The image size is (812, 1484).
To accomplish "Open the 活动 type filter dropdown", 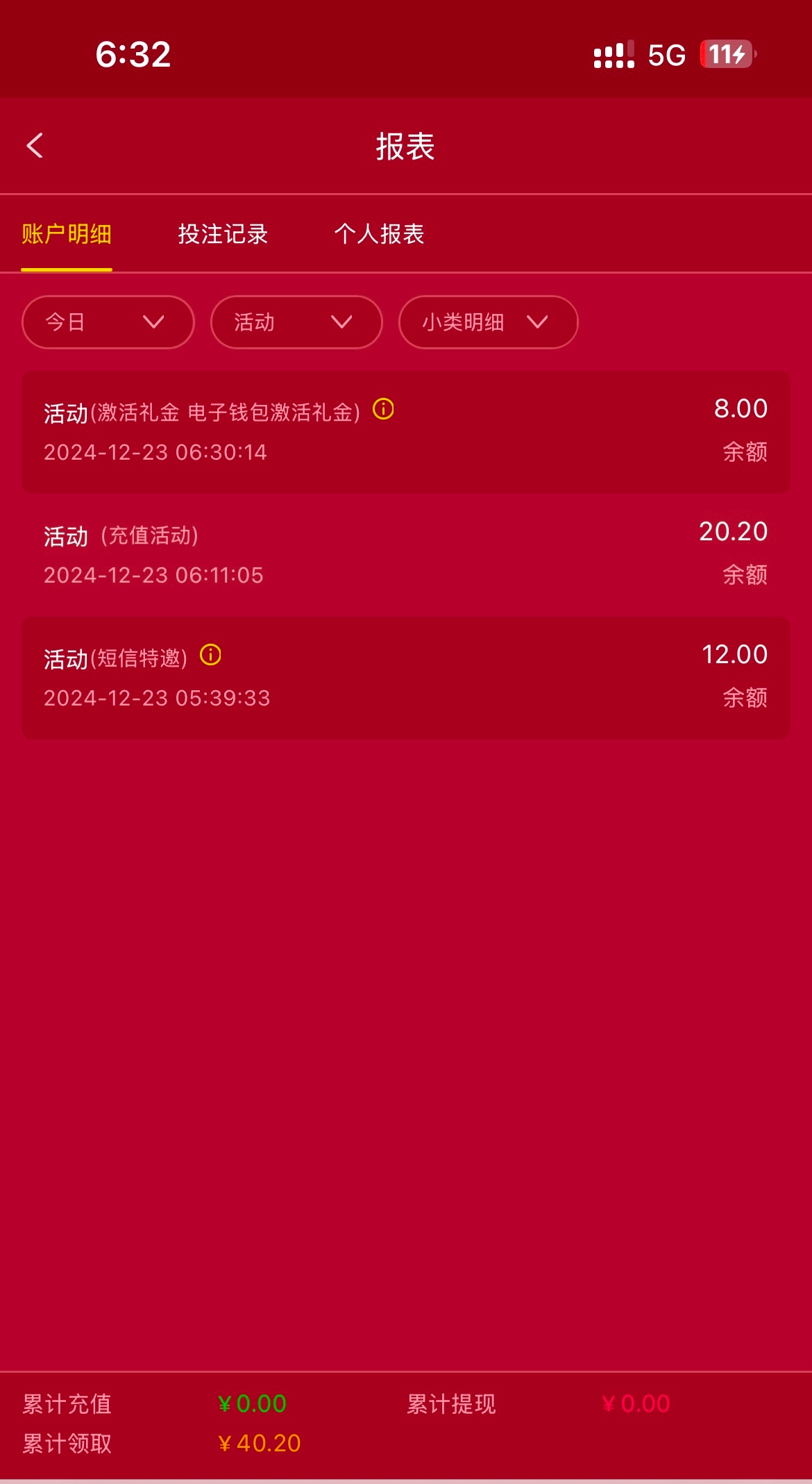I will (x=296, y=322).
